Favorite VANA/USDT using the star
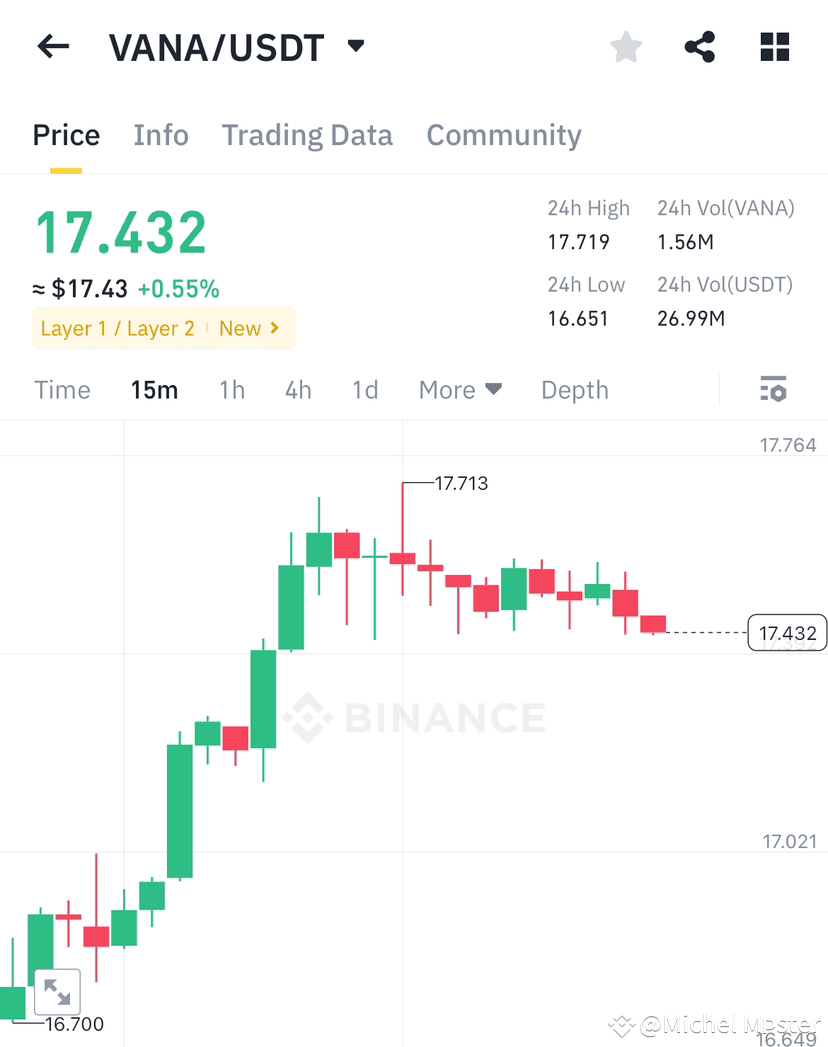Viewport: 828px width, 1047px height. click(x=625, y=46)
